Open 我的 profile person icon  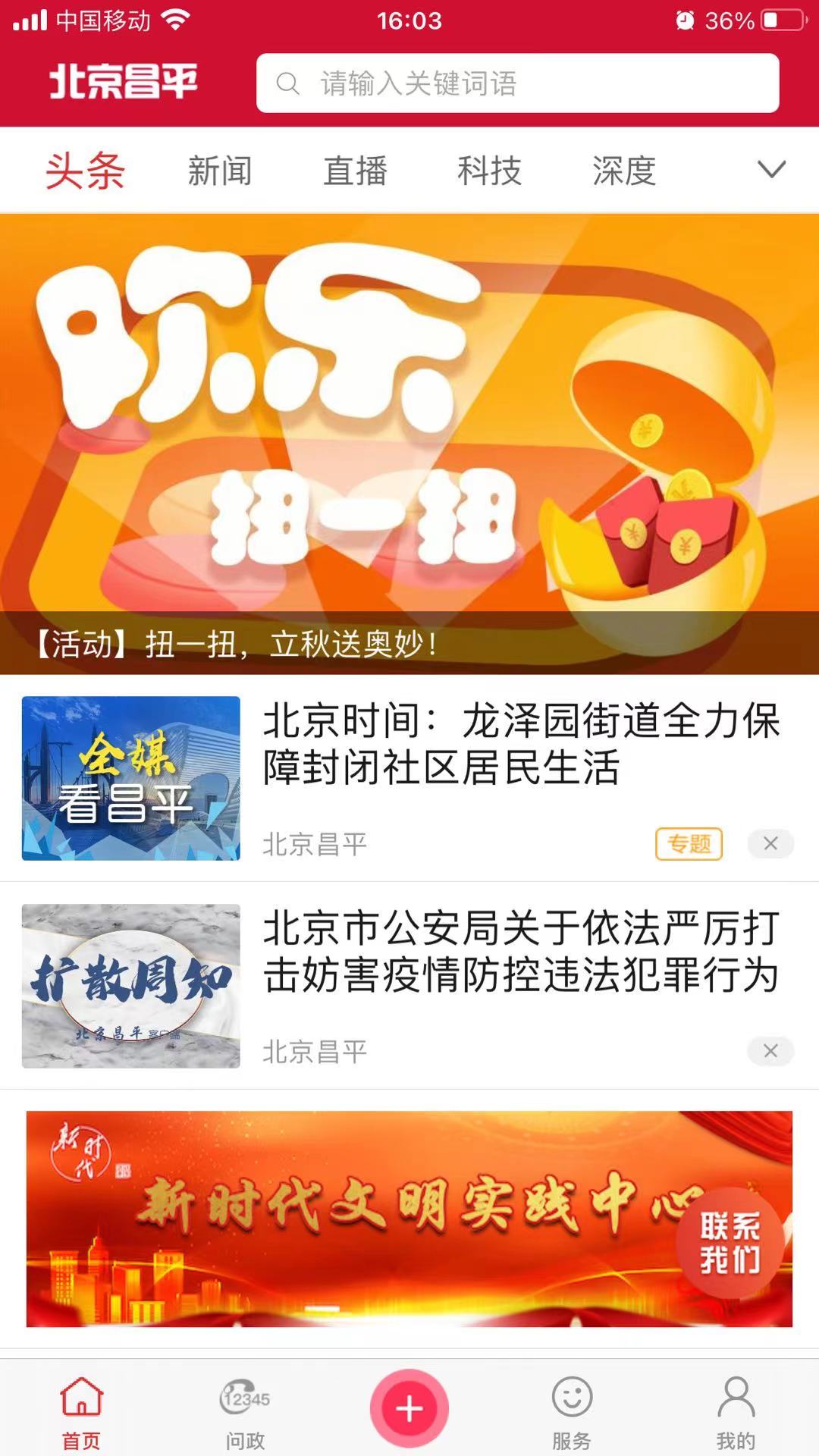click(x=736, y=1407)
